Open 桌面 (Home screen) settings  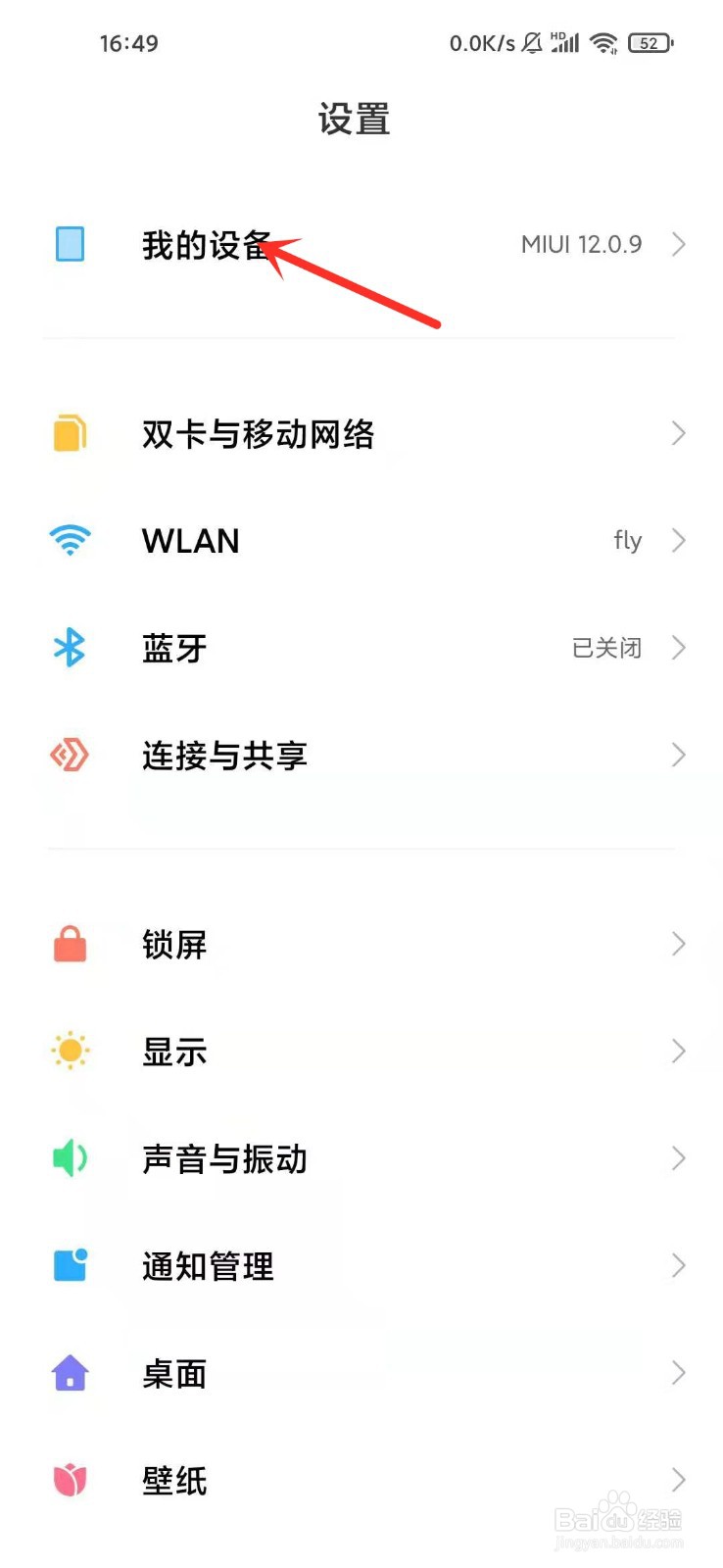[361, 1373]
